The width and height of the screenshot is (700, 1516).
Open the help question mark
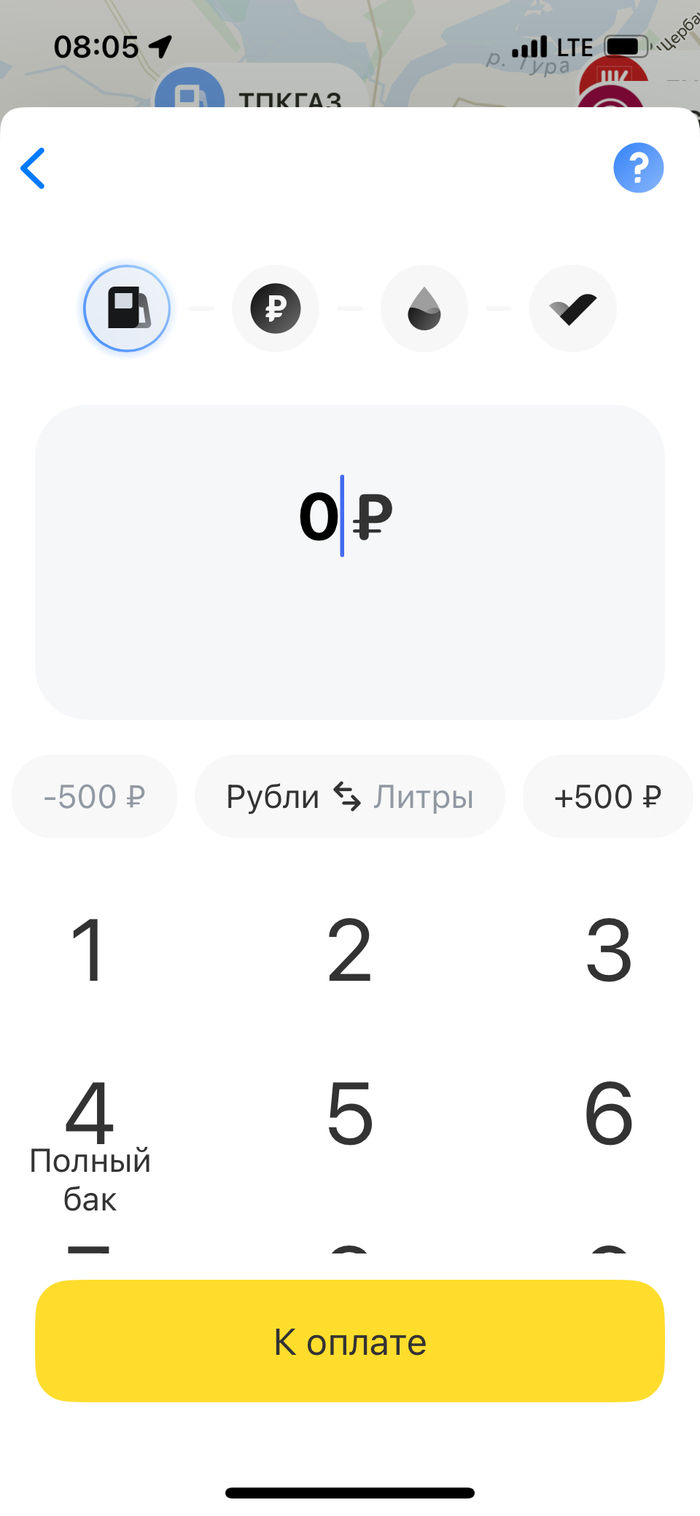pos(638,168)
